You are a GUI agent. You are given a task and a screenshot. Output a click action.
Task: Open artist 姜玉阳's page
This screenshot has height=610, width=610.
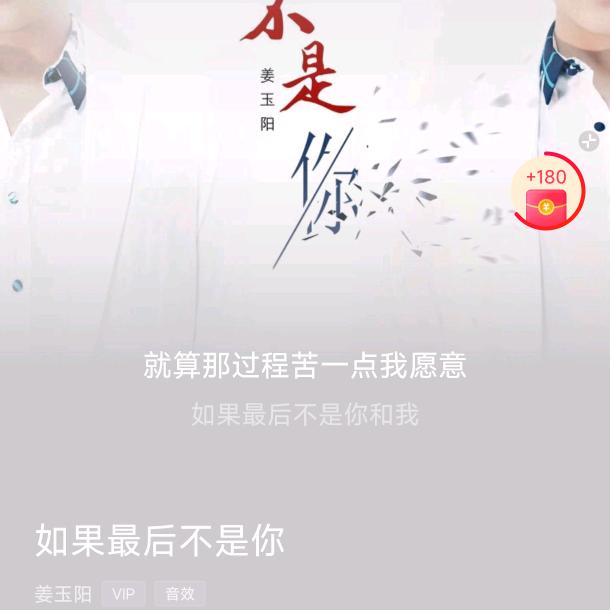click(x=63, y=594)
